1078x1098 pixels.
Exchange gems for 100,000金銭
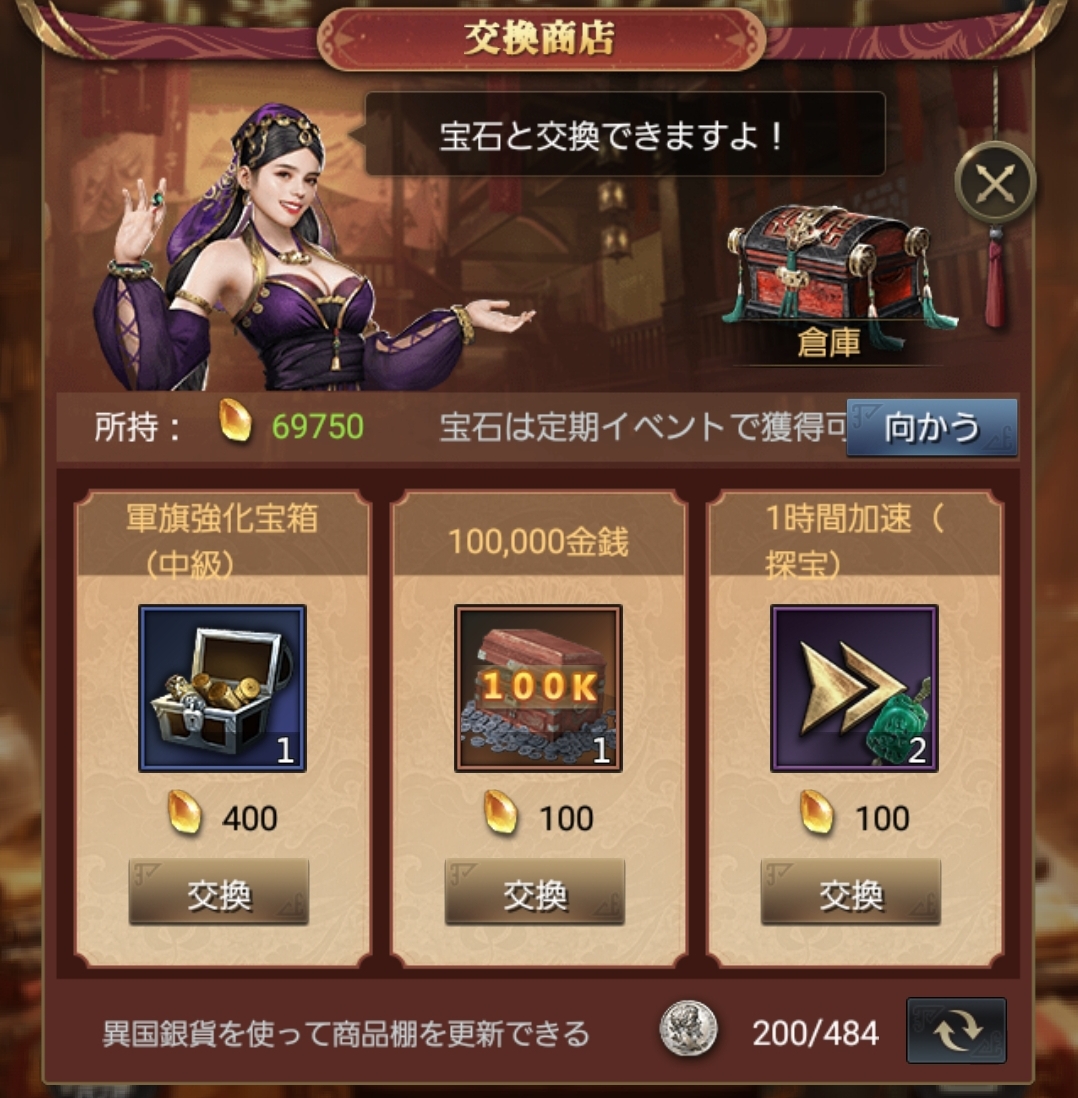pos(535,892)
